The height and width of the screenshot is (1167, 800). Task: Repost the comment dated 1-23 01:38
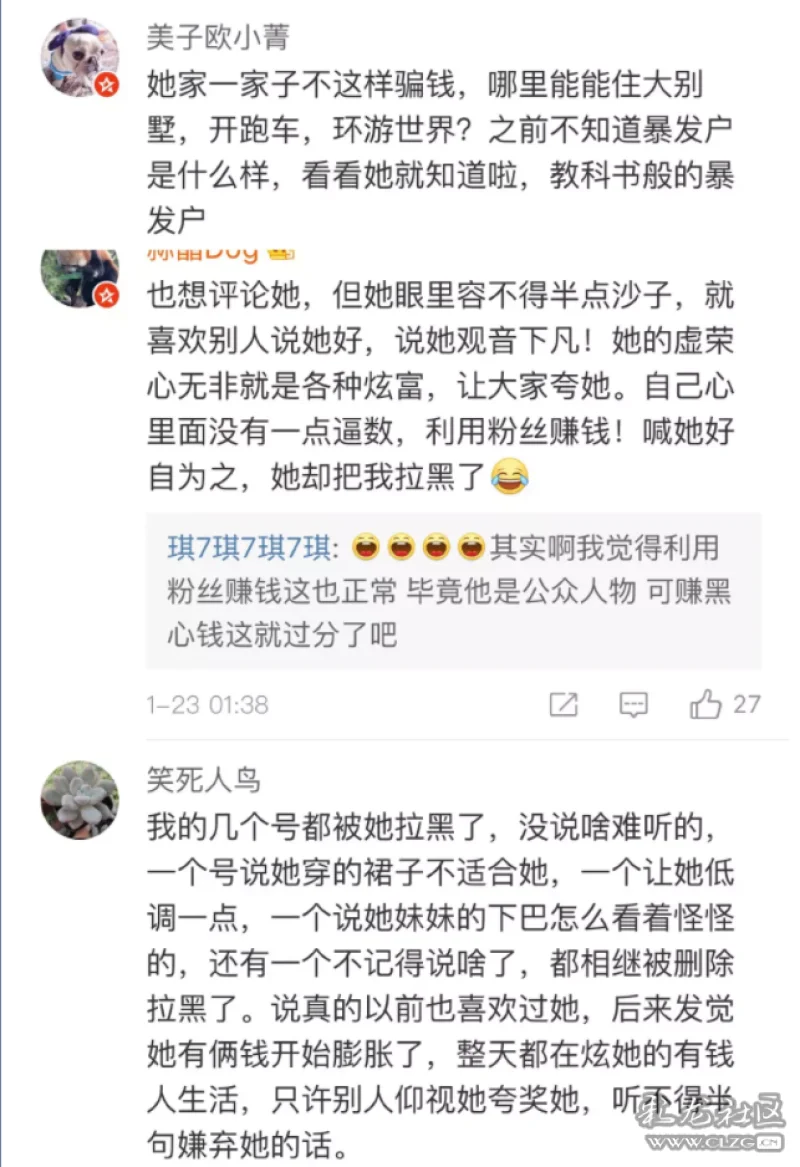[563, 704]
